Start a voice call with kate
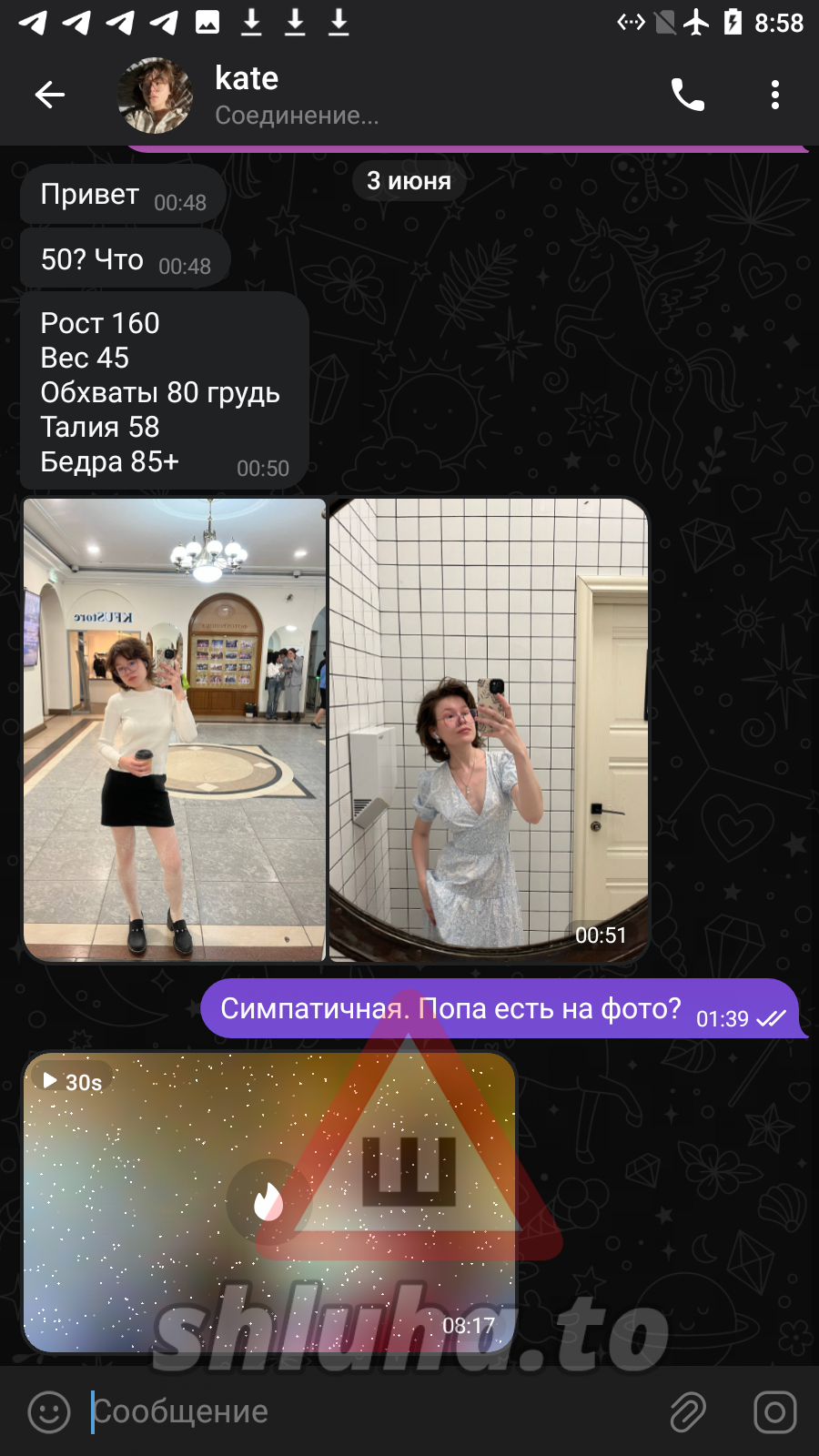The image size is (819, 1456). pos(687,95)
